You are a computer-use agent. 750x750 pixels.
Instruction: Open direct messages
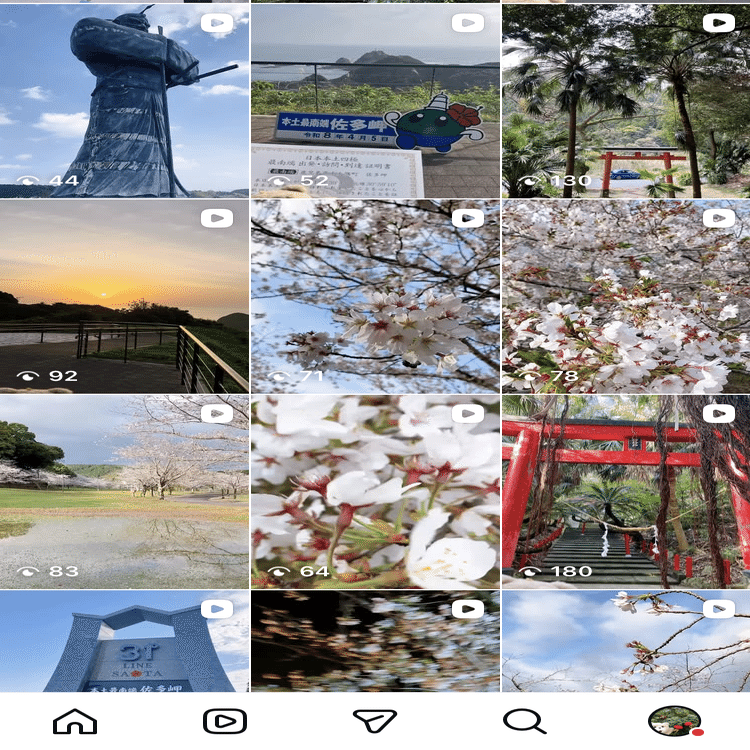(x=375, y=721)
